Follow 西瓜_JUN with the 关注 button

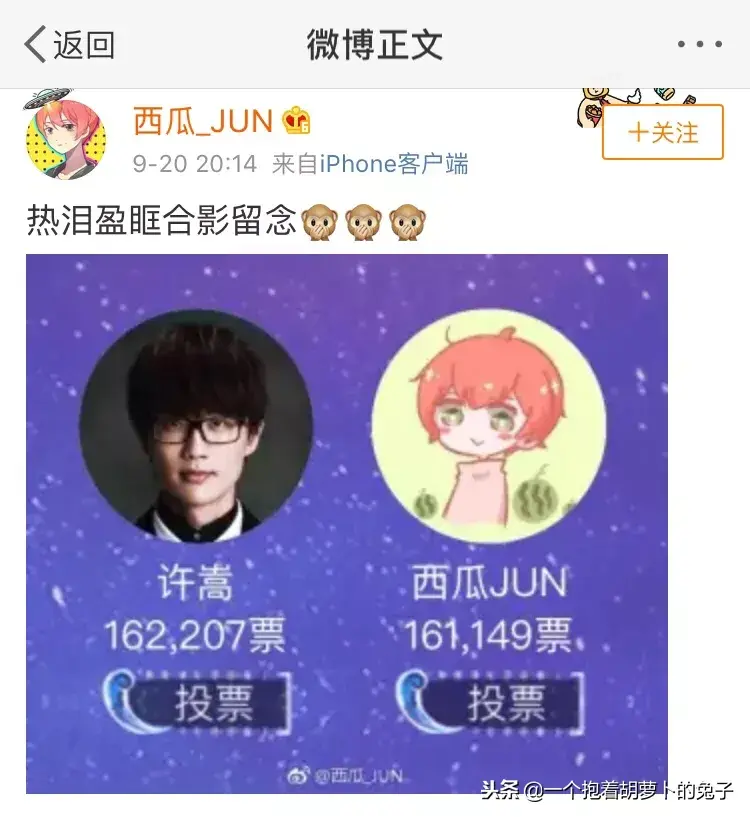pos(662,133)
